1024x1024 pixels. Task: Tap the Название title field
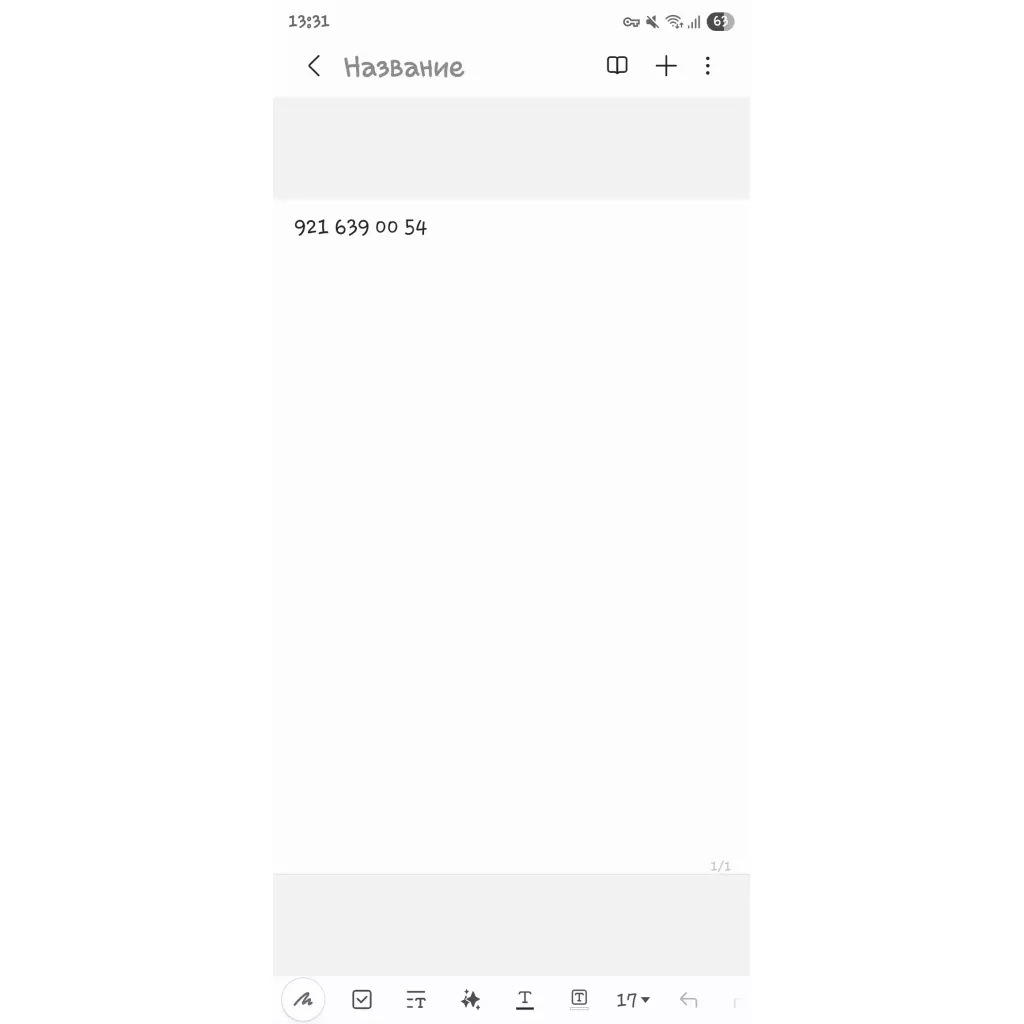[404, 67]
